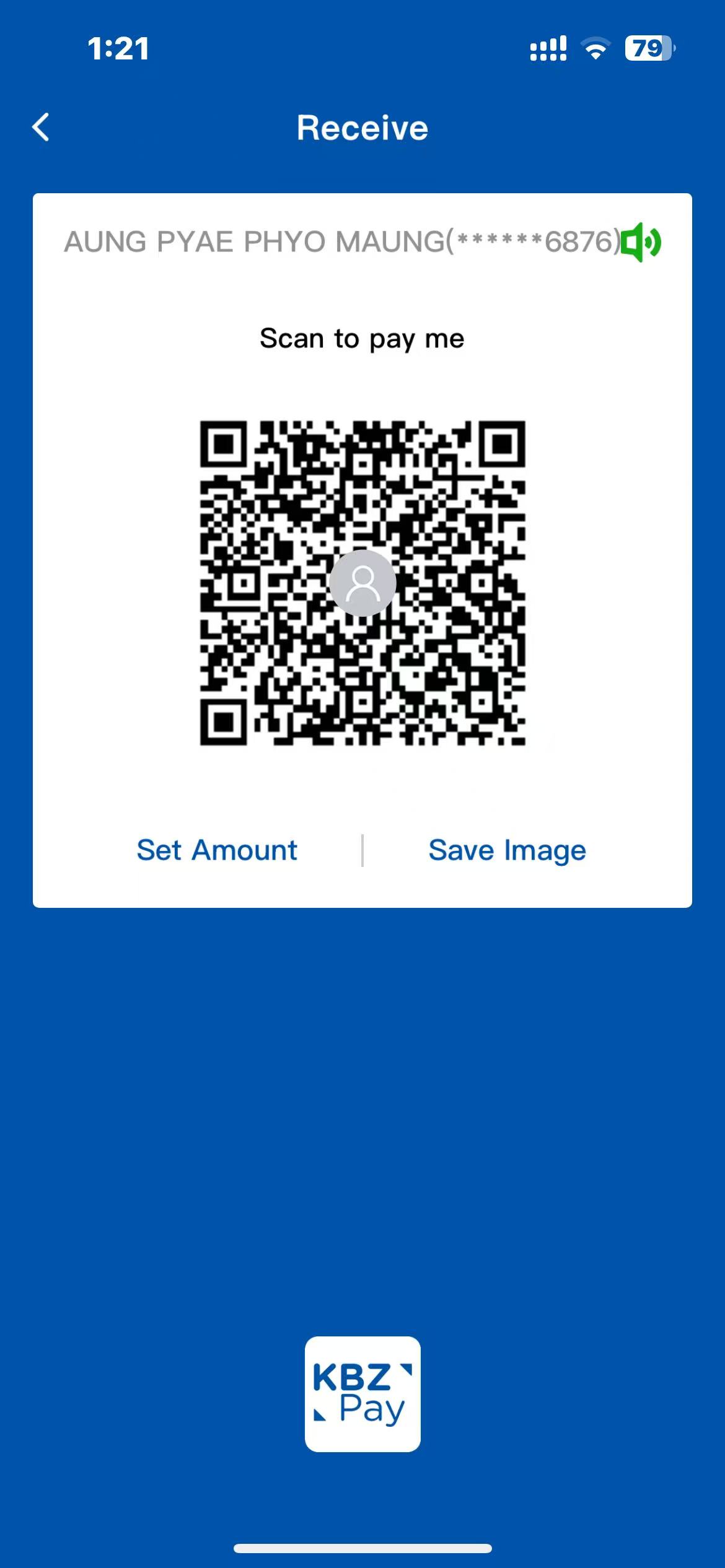The image size is (725, 1568).
Task: Toggle the green payment sound speaker icon
Action: pyautogui.click(x=641, y=242)
